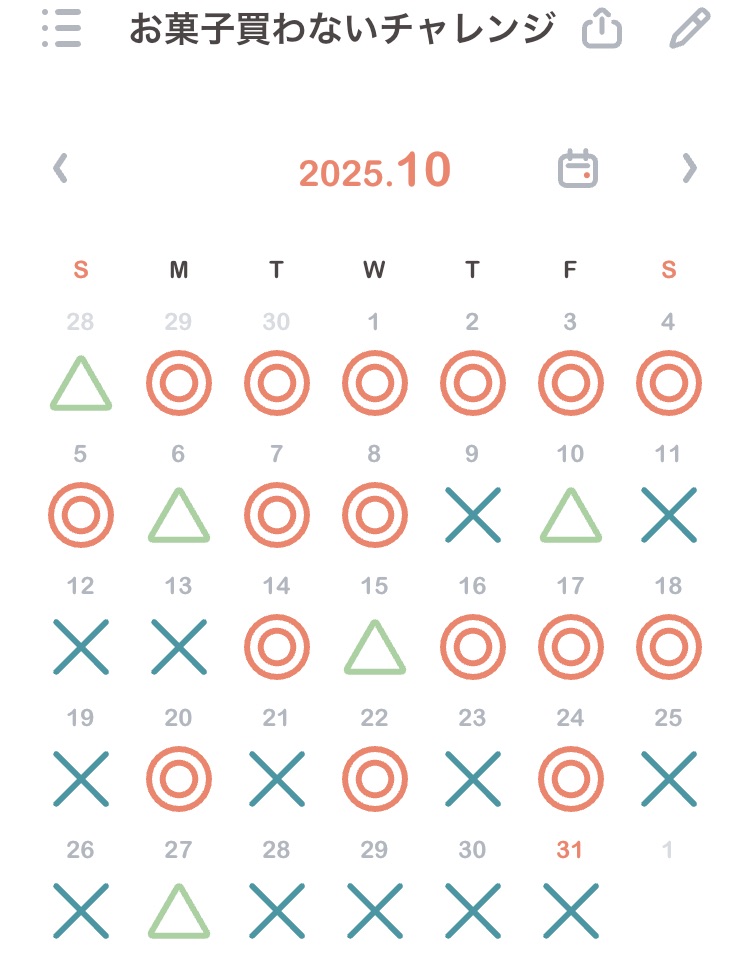Edit the challenge with the pencil icon

pyautogui.click(x=689, y=29)
